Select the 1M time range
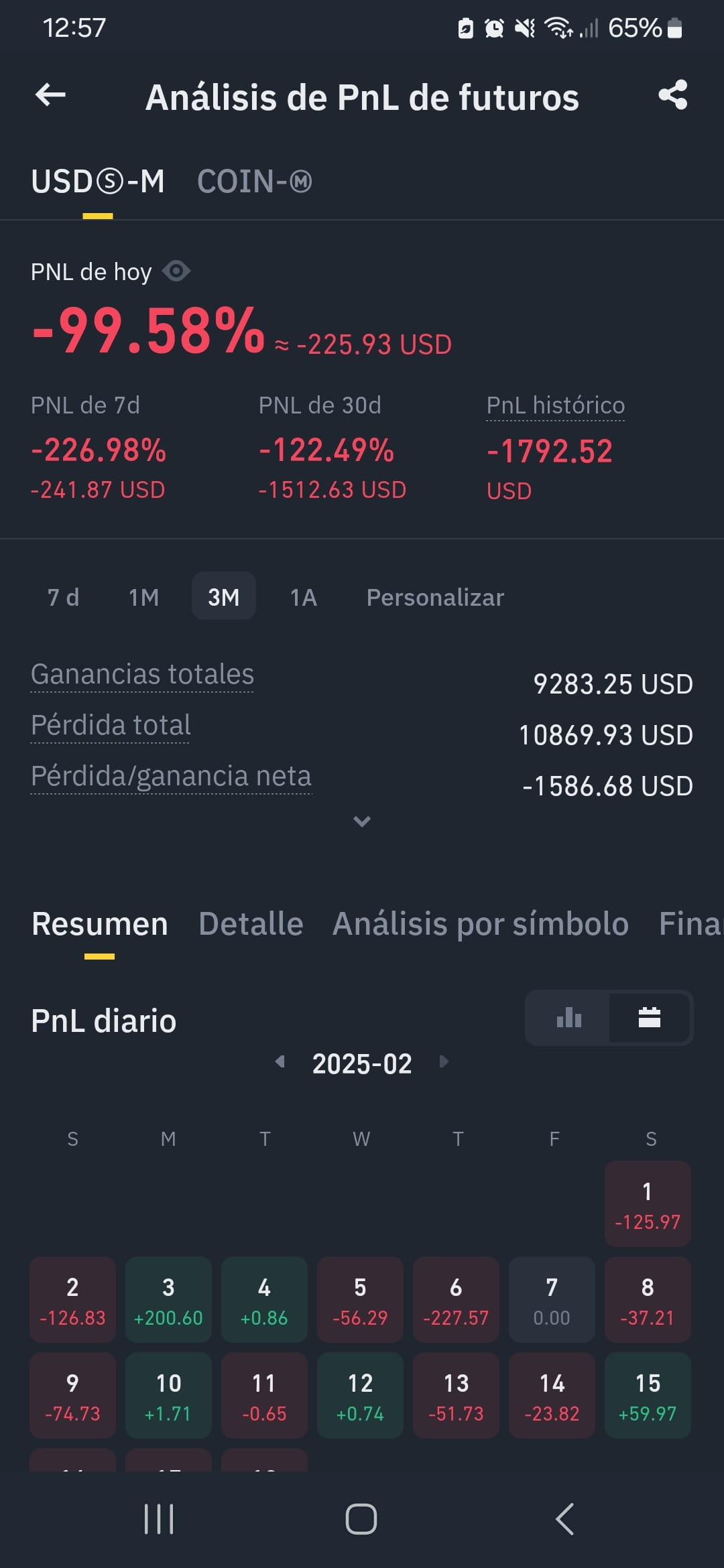This screenshot has width=724, height=1568. pos(144,596)
